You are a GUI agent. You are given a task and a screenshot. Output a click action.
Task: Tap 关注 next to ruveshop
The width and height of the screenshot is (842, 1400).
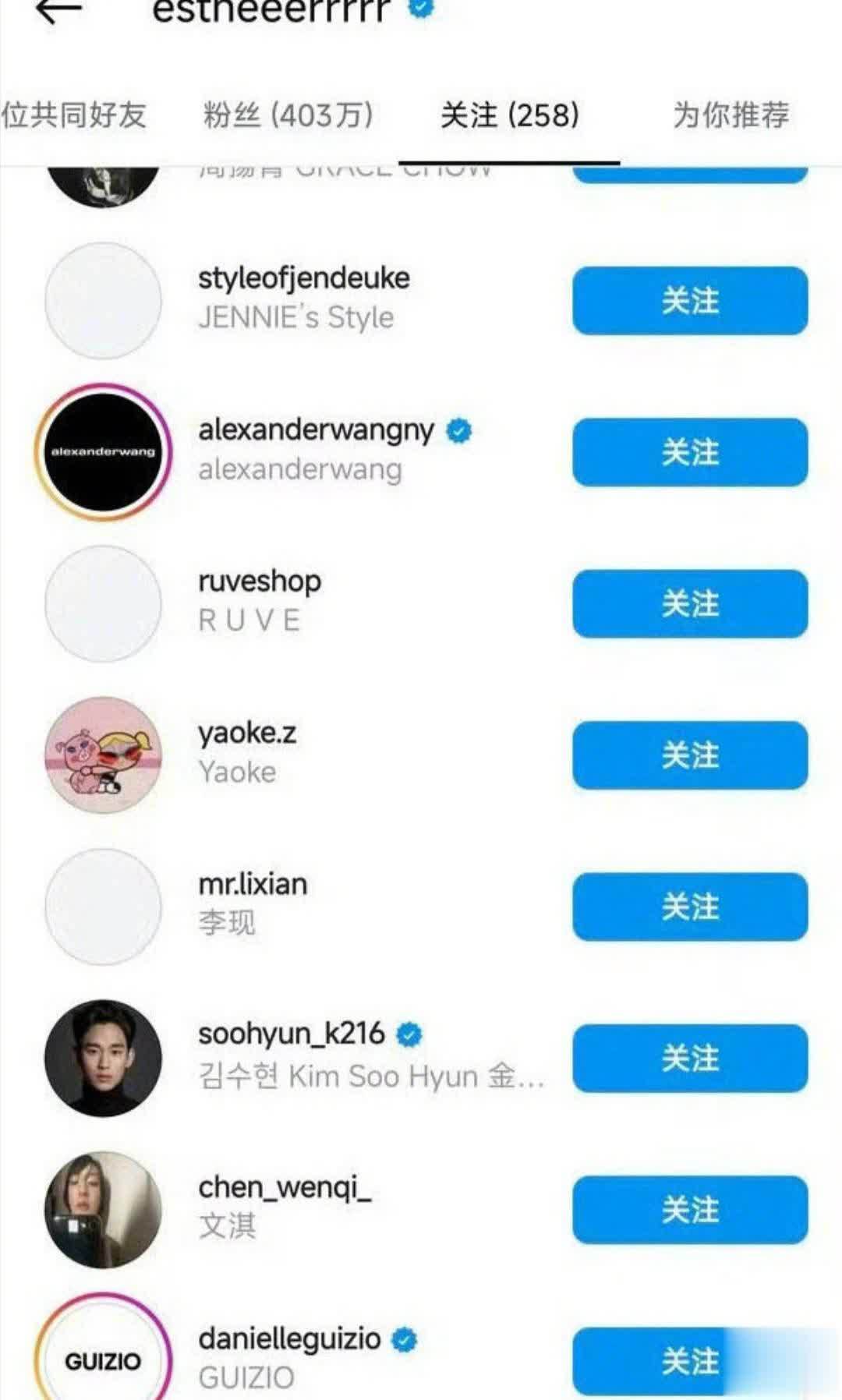(689, 603)
